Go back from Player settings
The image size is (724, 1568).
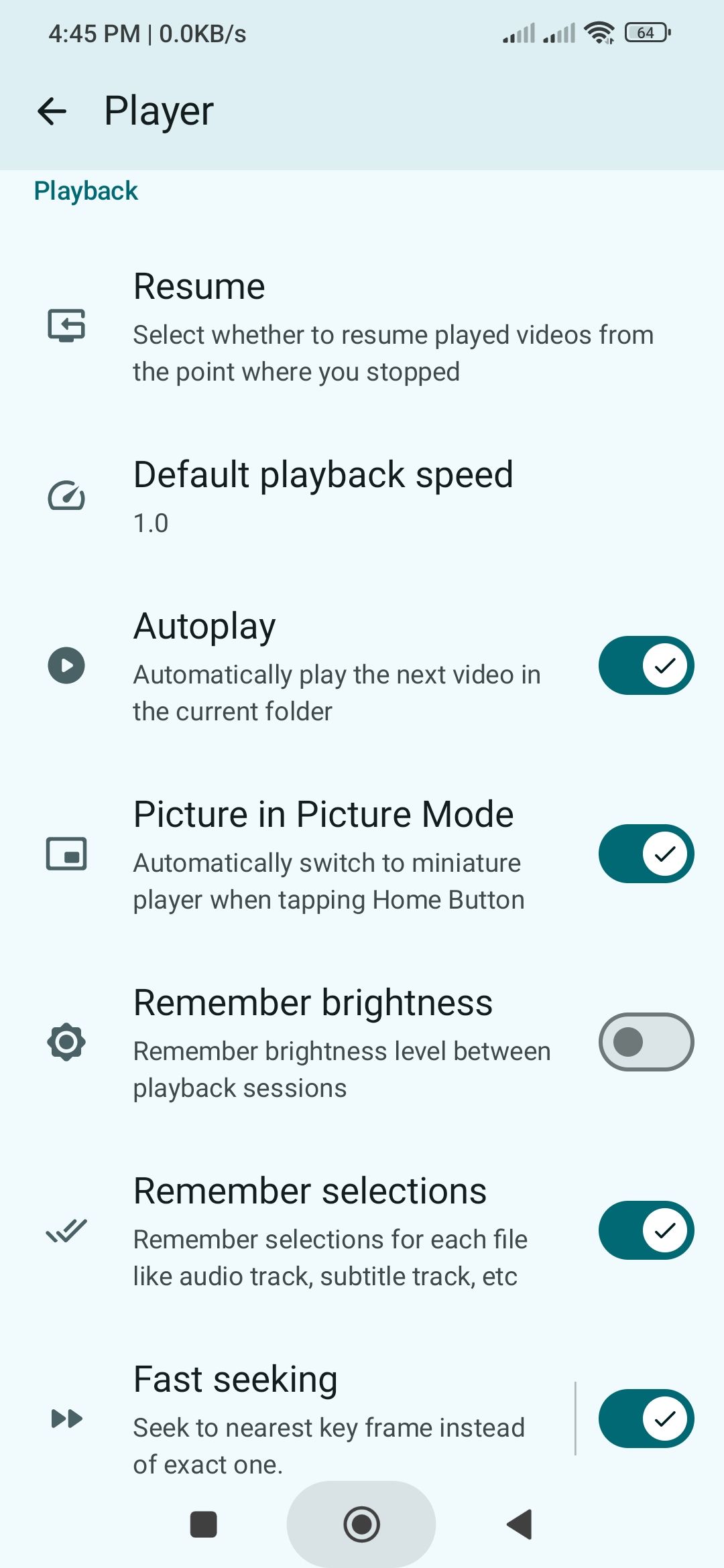(52, 111)
